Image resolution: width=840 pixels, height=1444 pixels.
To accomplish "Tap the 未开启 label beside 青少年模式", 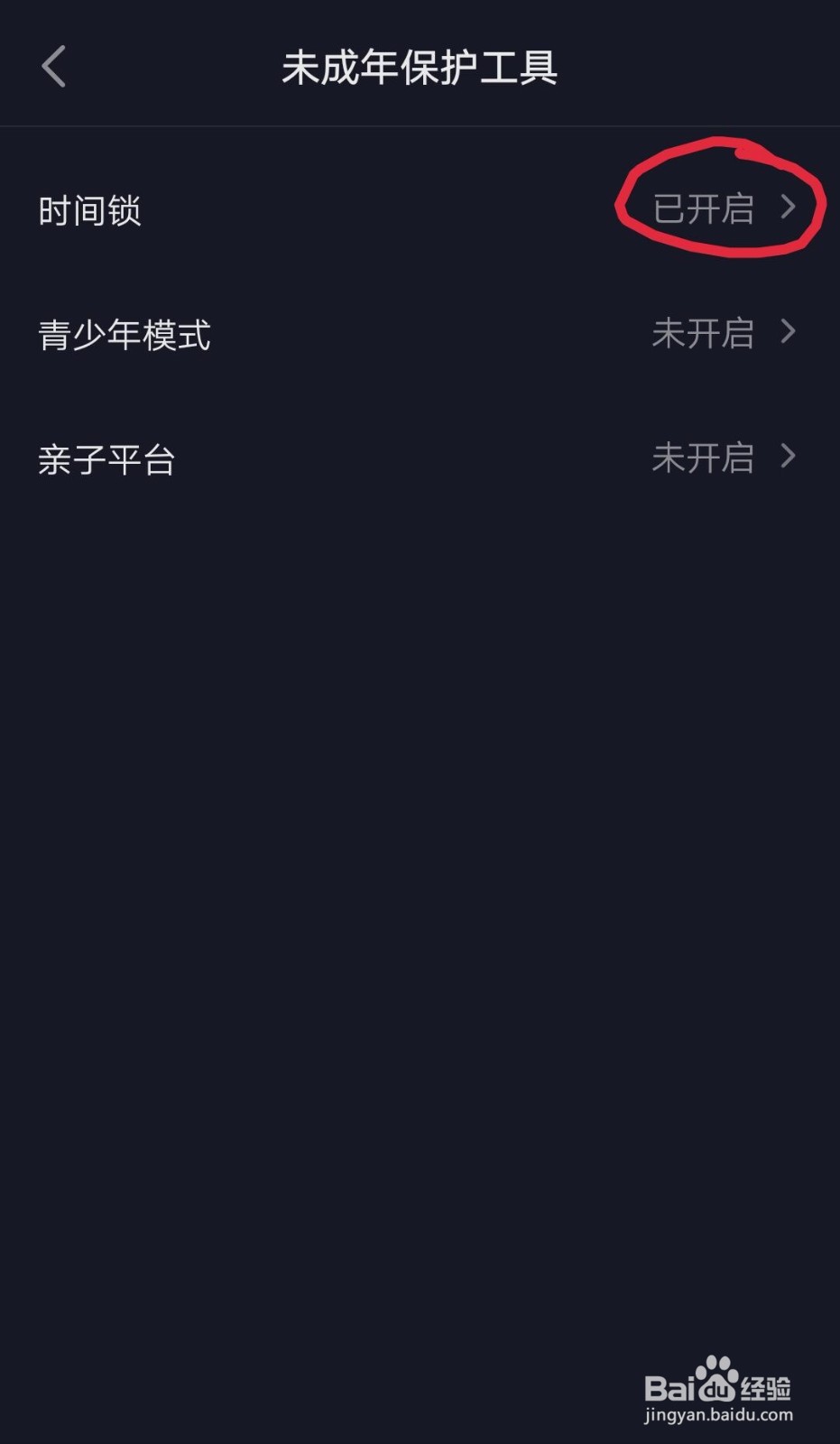I will pyautogui.click(x=704, y=334).
